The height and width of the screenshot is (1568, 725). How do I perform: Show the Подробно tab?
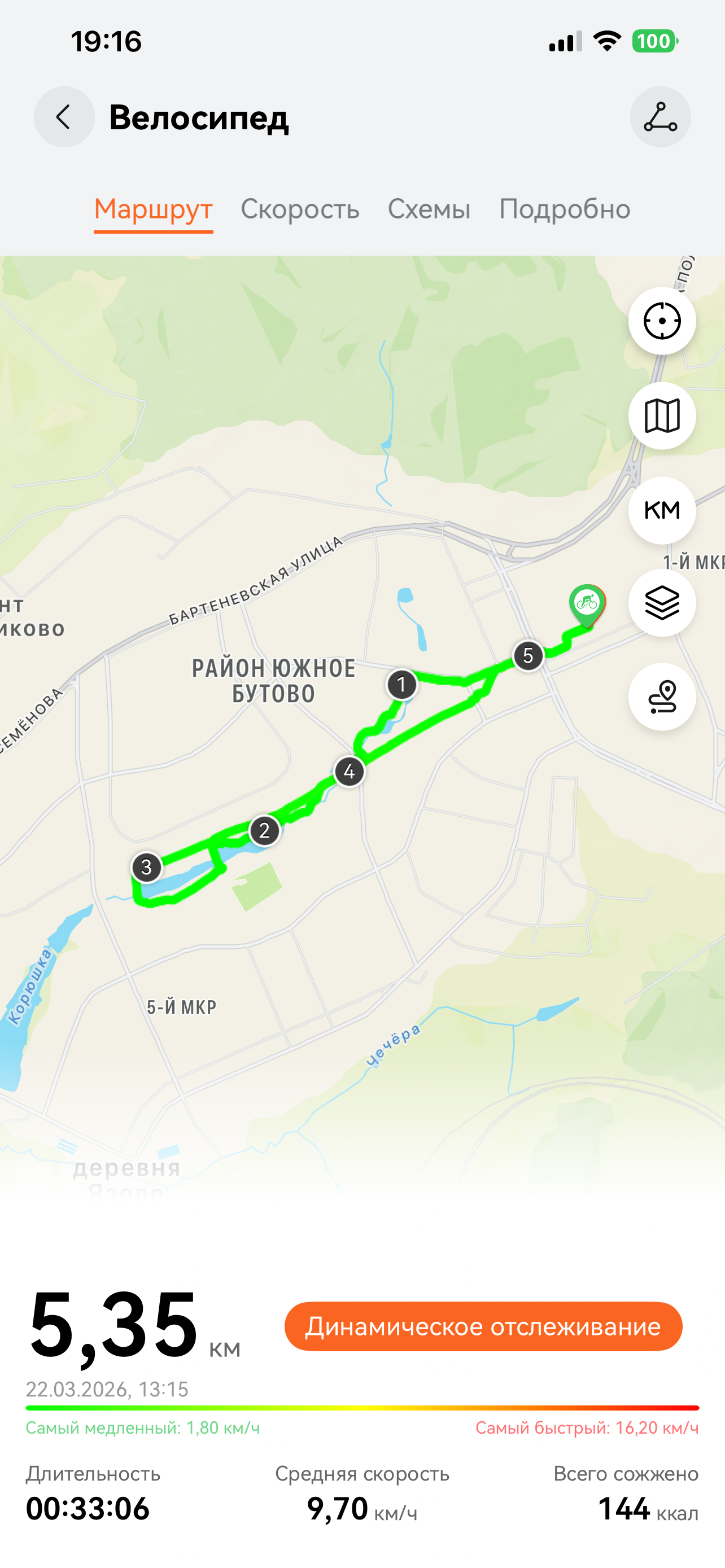(x=564, y=209)
